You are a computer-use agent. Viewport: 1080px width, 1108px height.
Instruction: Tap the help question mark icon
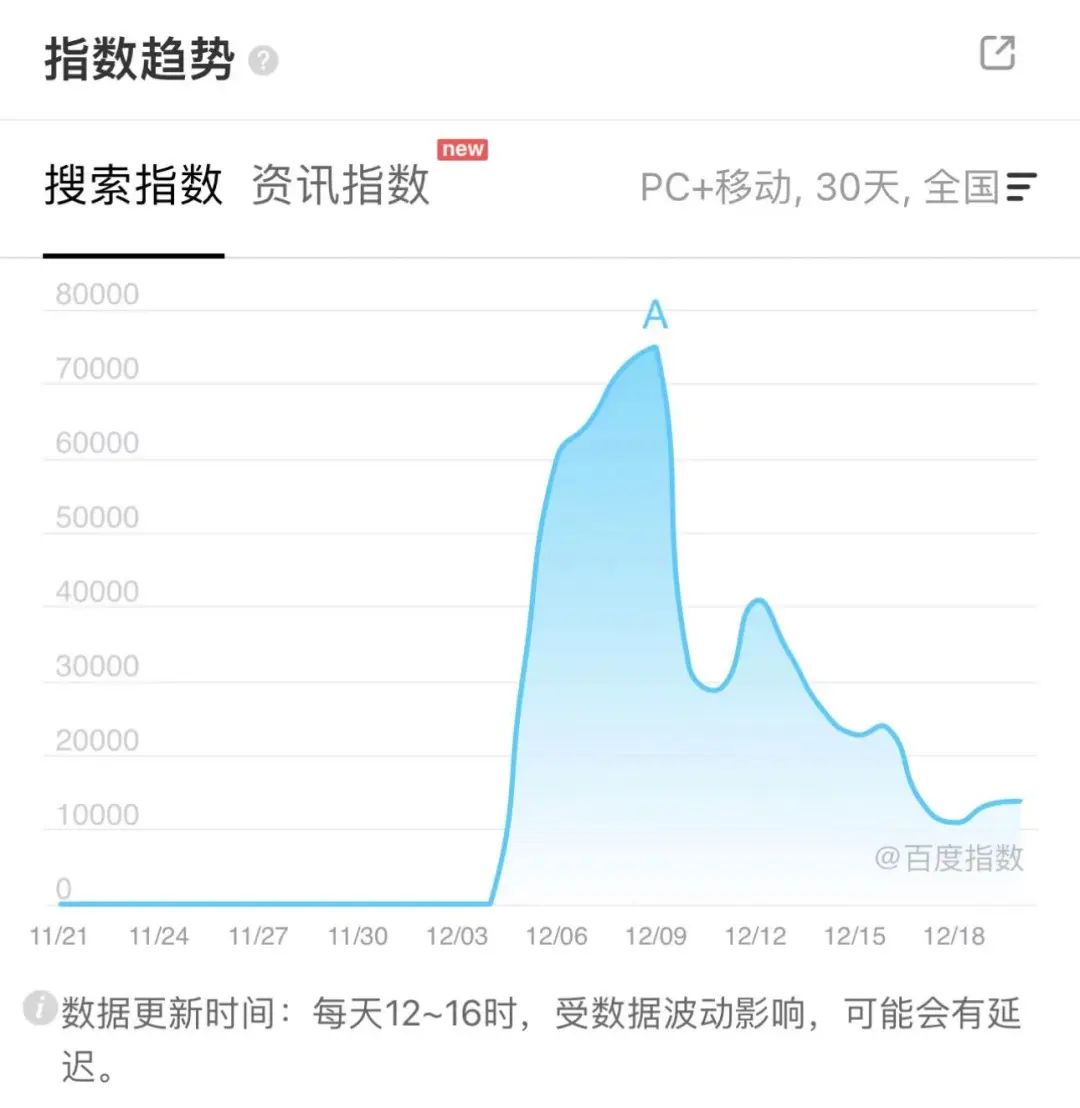[x=263, y=61]
